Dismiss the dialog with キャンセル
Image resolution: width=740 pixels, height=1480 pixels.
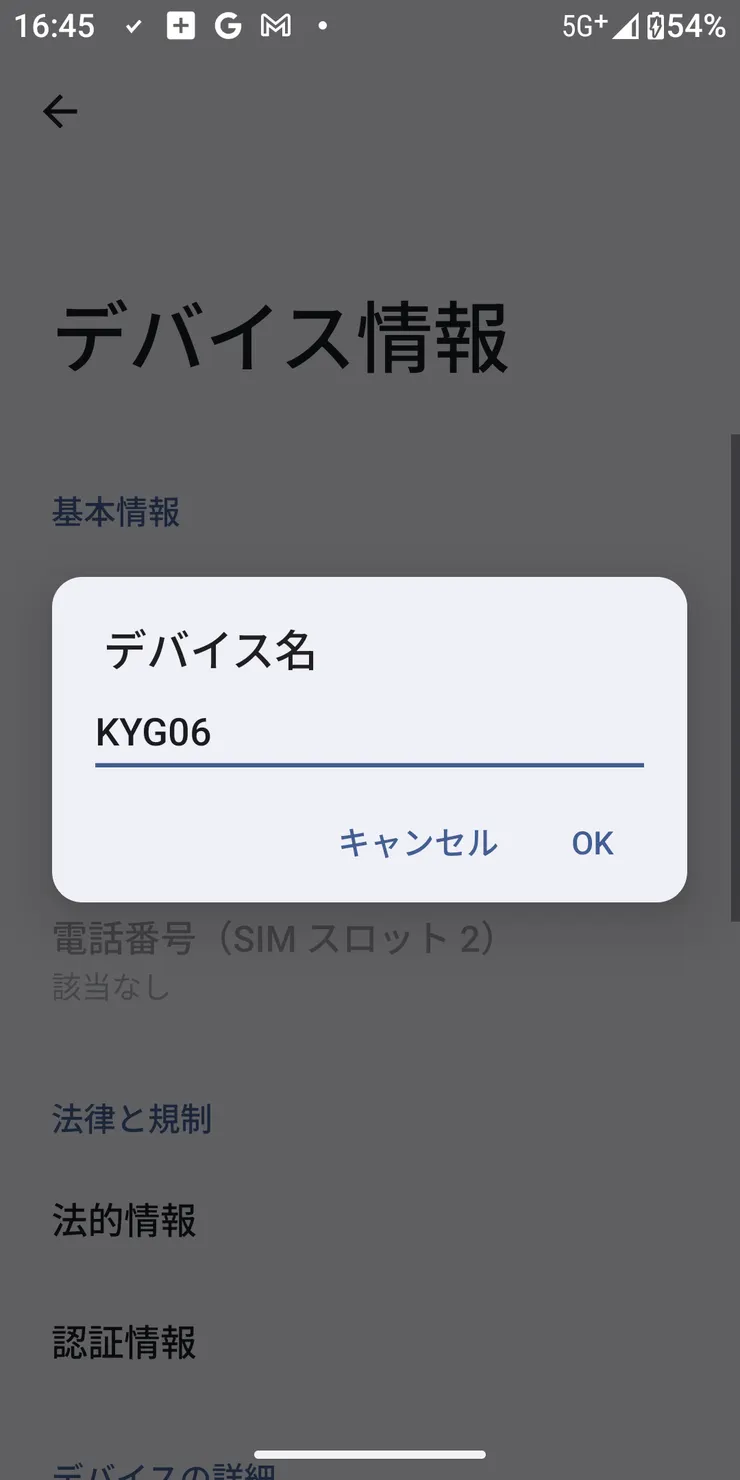[x=418, y=843]
